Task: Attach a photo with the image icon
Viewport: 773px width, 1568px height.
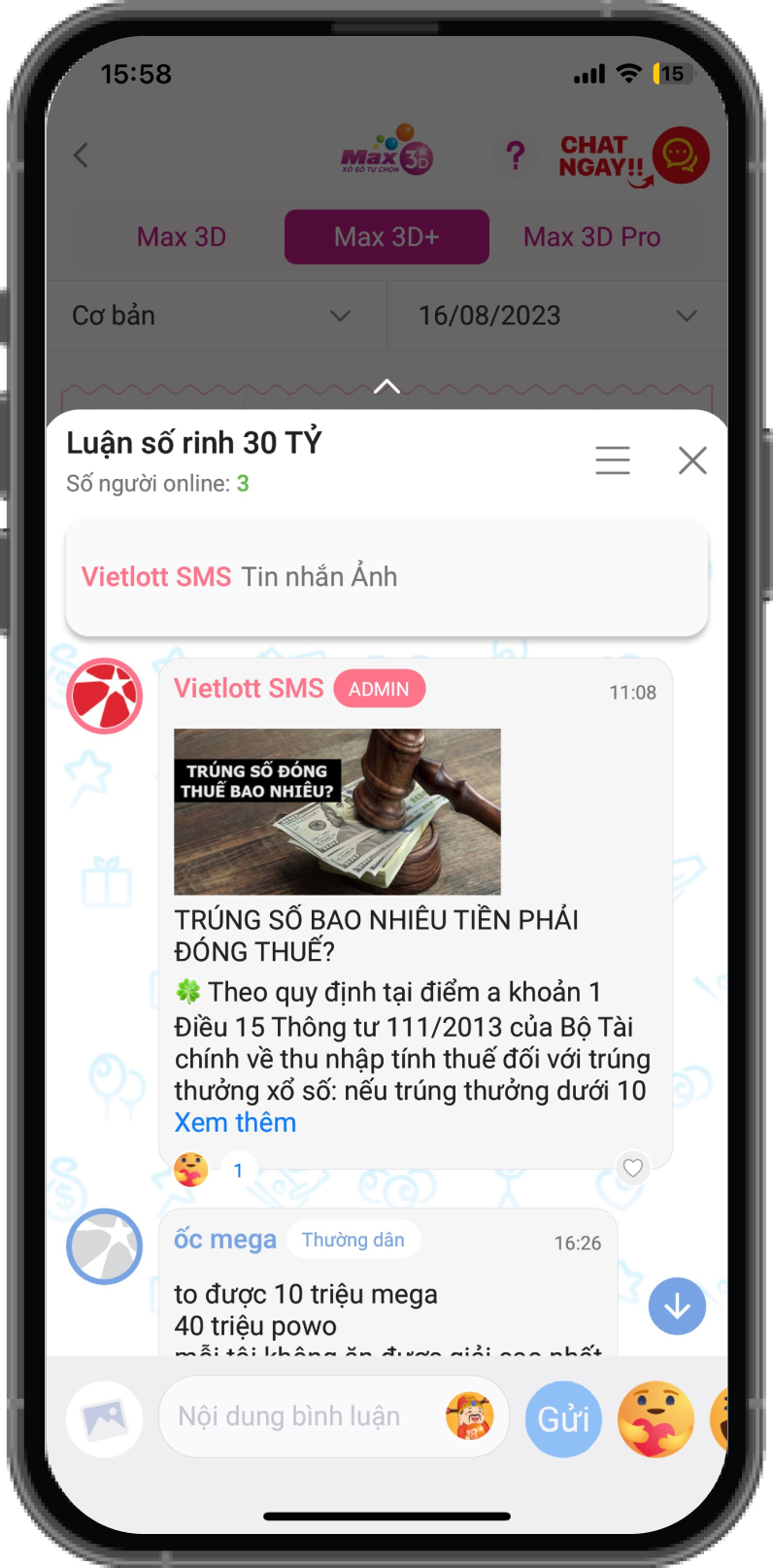Action: [105, 1419]
